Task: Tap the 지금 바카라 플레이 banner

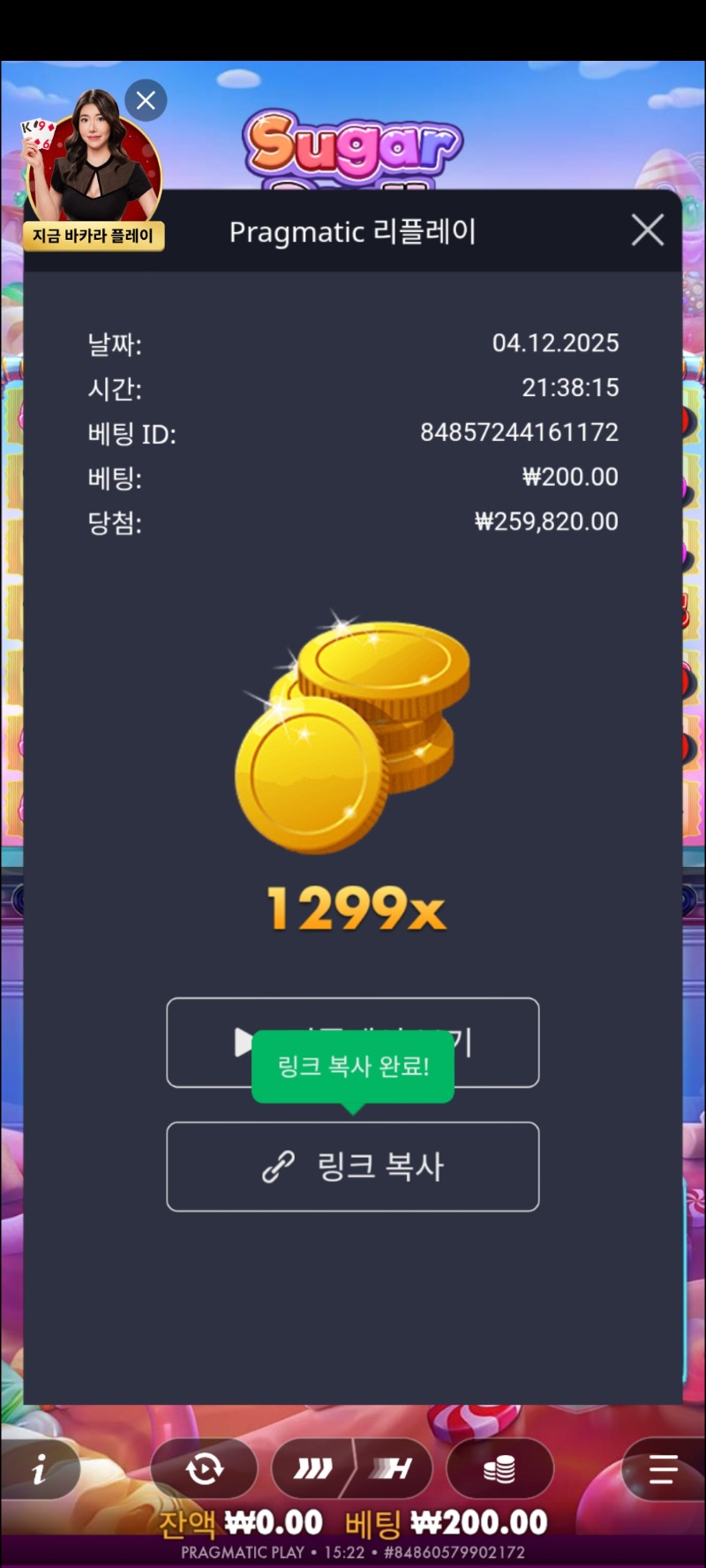Action: point(93,235)
